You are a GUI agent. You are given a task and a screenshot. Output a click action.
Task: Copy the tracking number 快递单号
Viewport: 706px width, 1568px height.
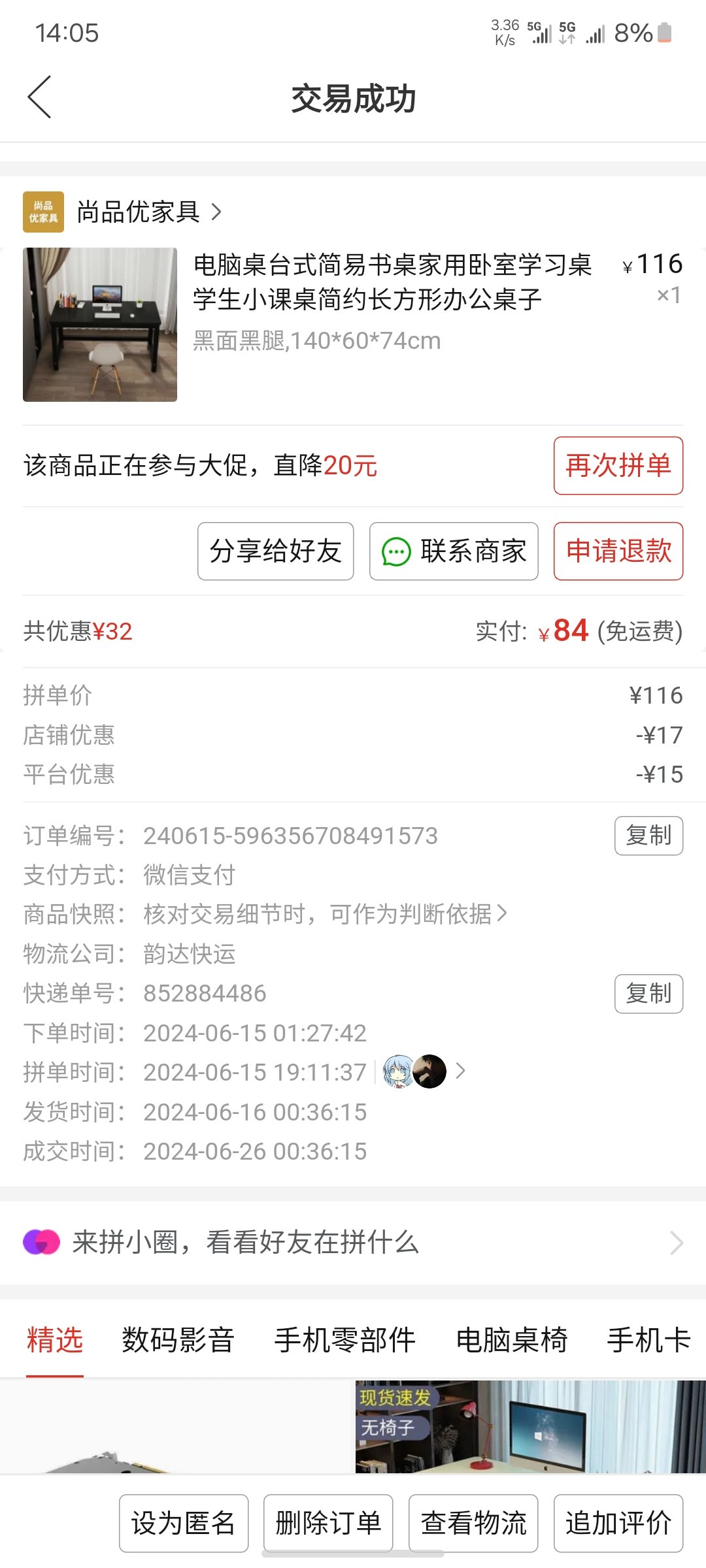(x=648, y=994)
